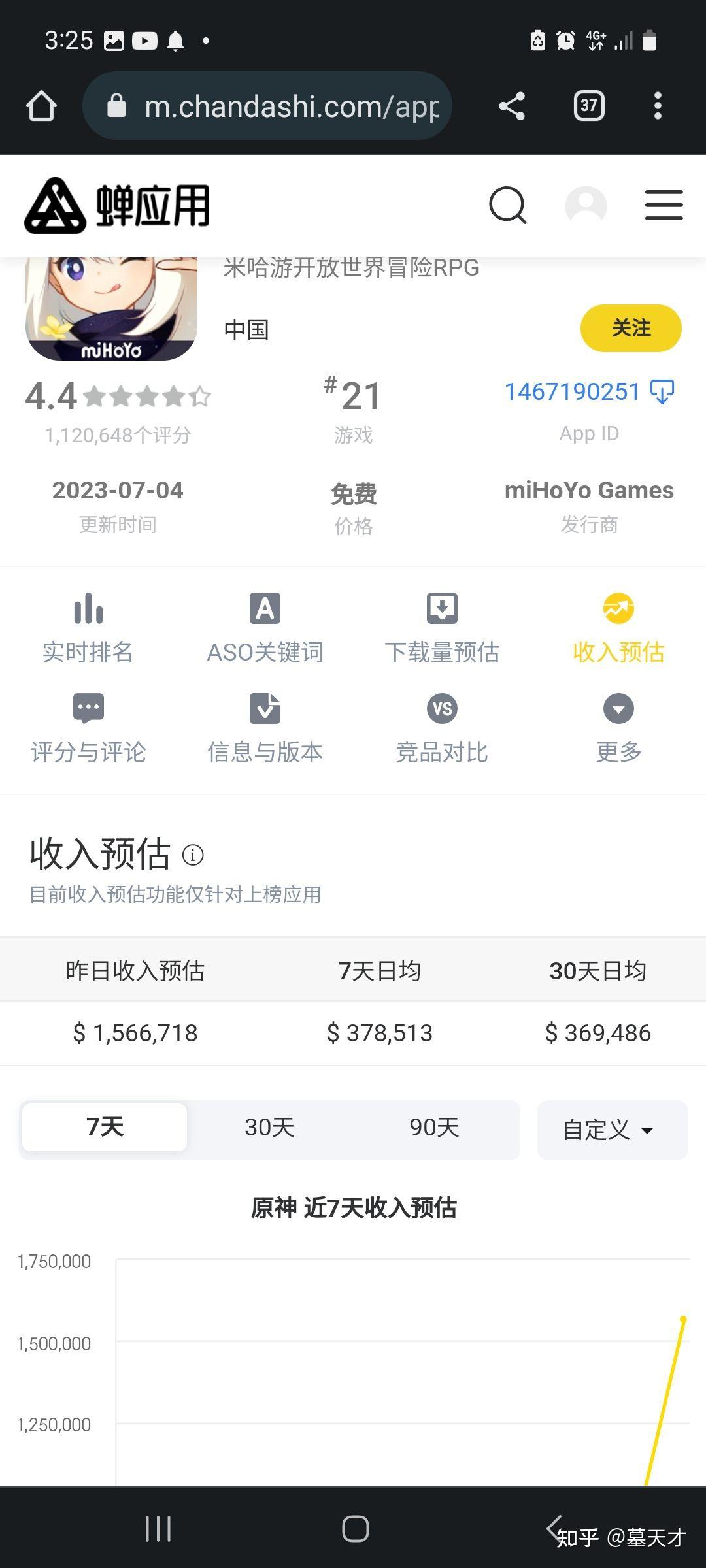Open the site search magnifier
This screenshot has height=1568, width=706.
(507, 206)
